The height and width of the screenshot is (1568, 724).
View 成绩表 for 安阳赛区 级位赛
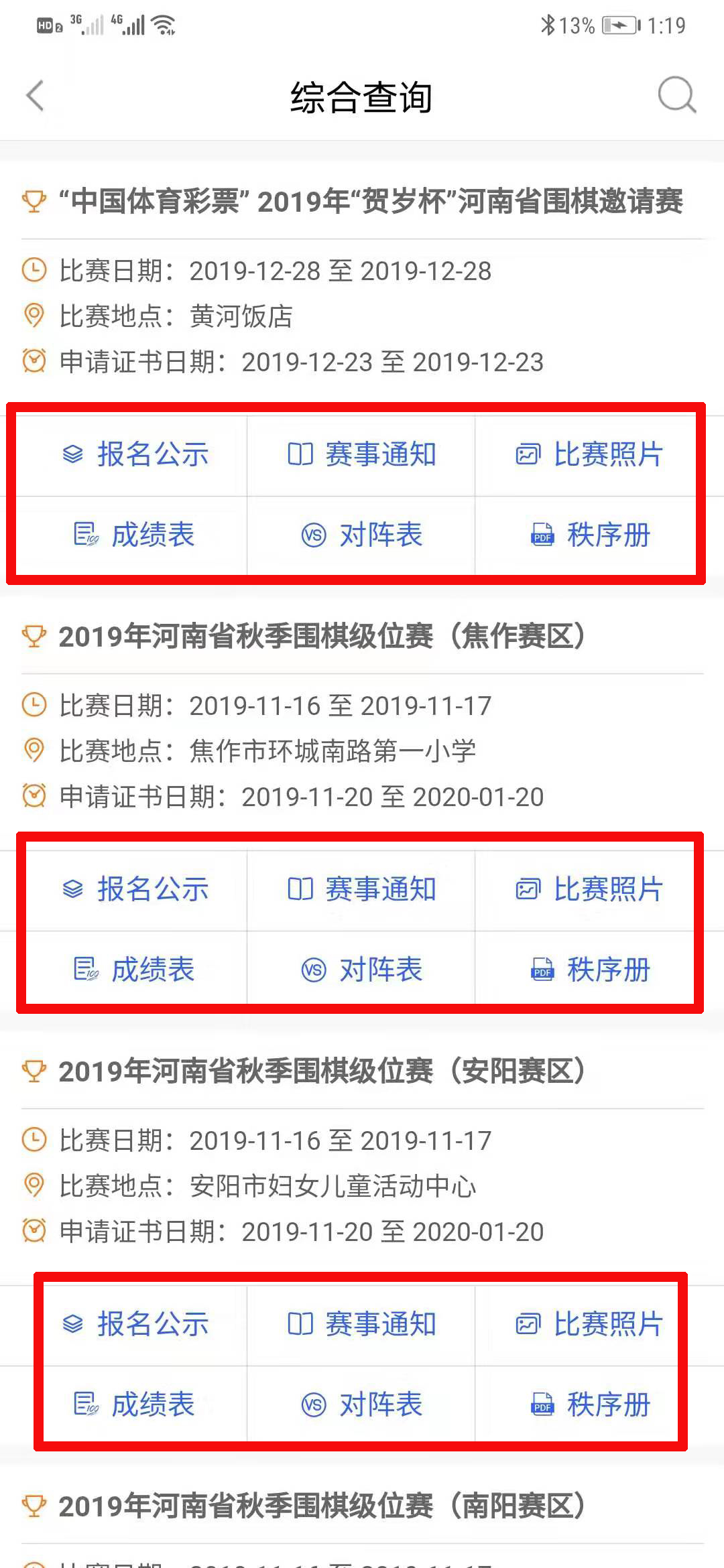click(x=135, y=1405)
